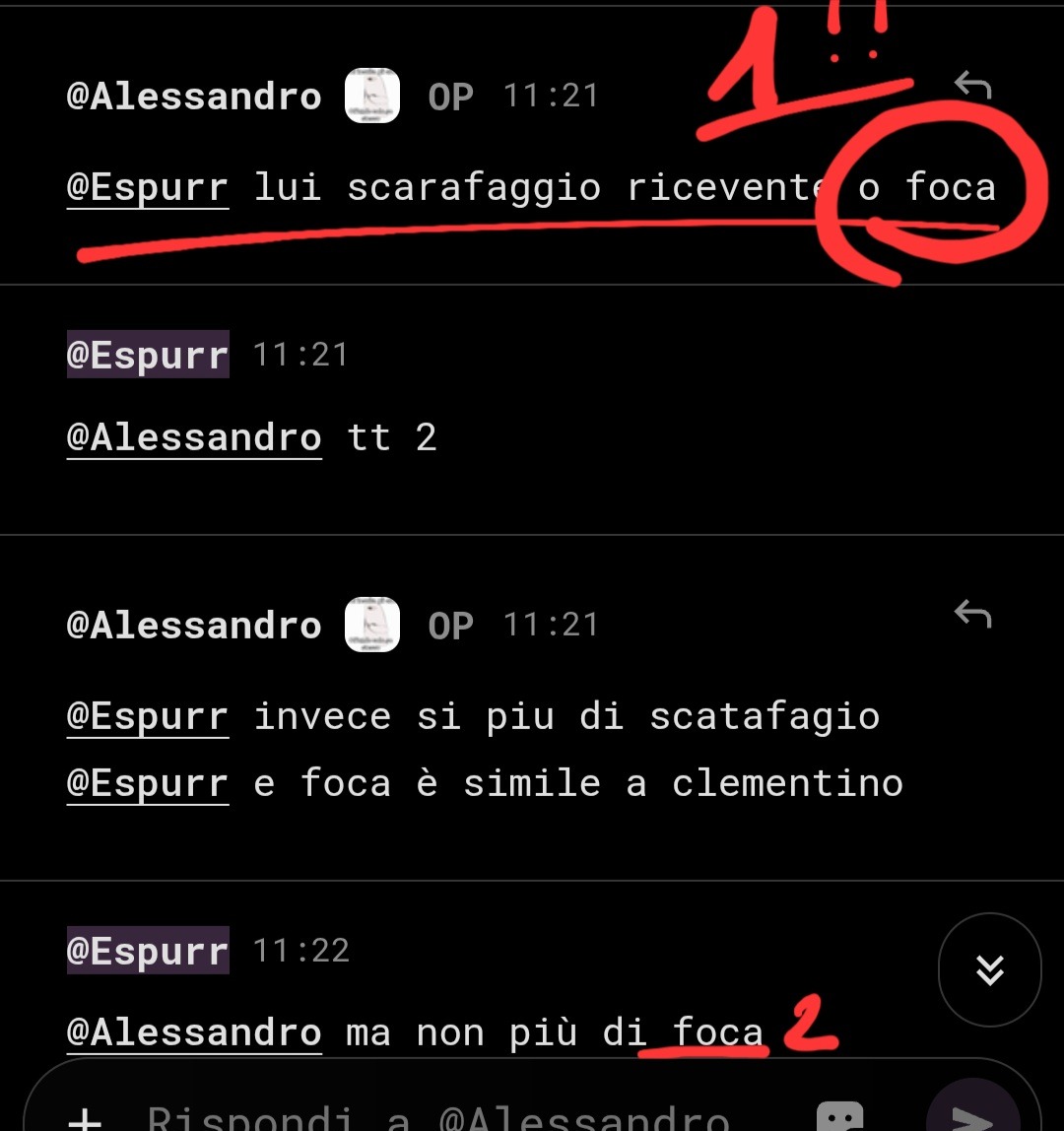Reply to the "invece si piu di scatafagio" message

tap(972, 616)
